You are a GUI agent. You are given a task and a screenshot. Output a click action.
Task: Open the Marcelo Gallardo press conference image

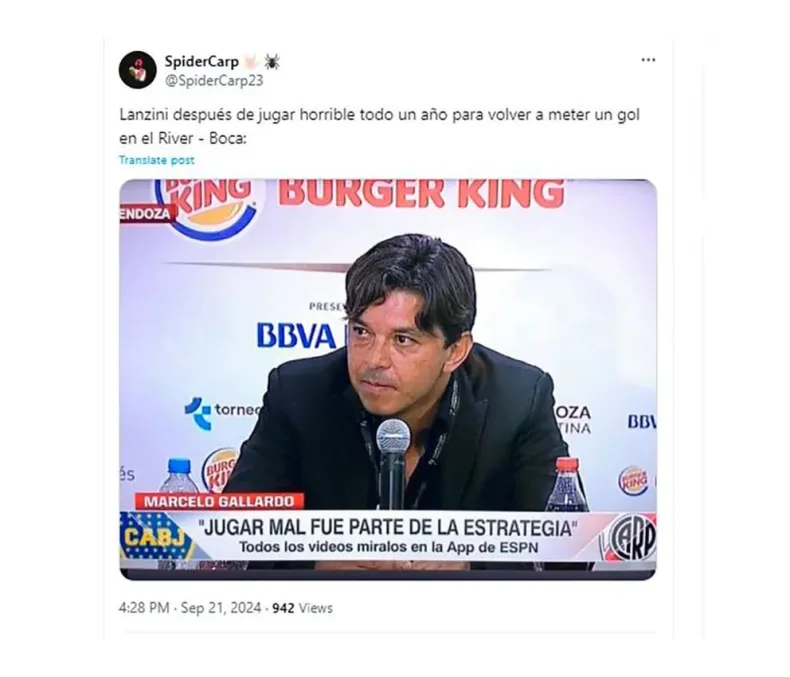pyautogui.click(x=388, y=378)
